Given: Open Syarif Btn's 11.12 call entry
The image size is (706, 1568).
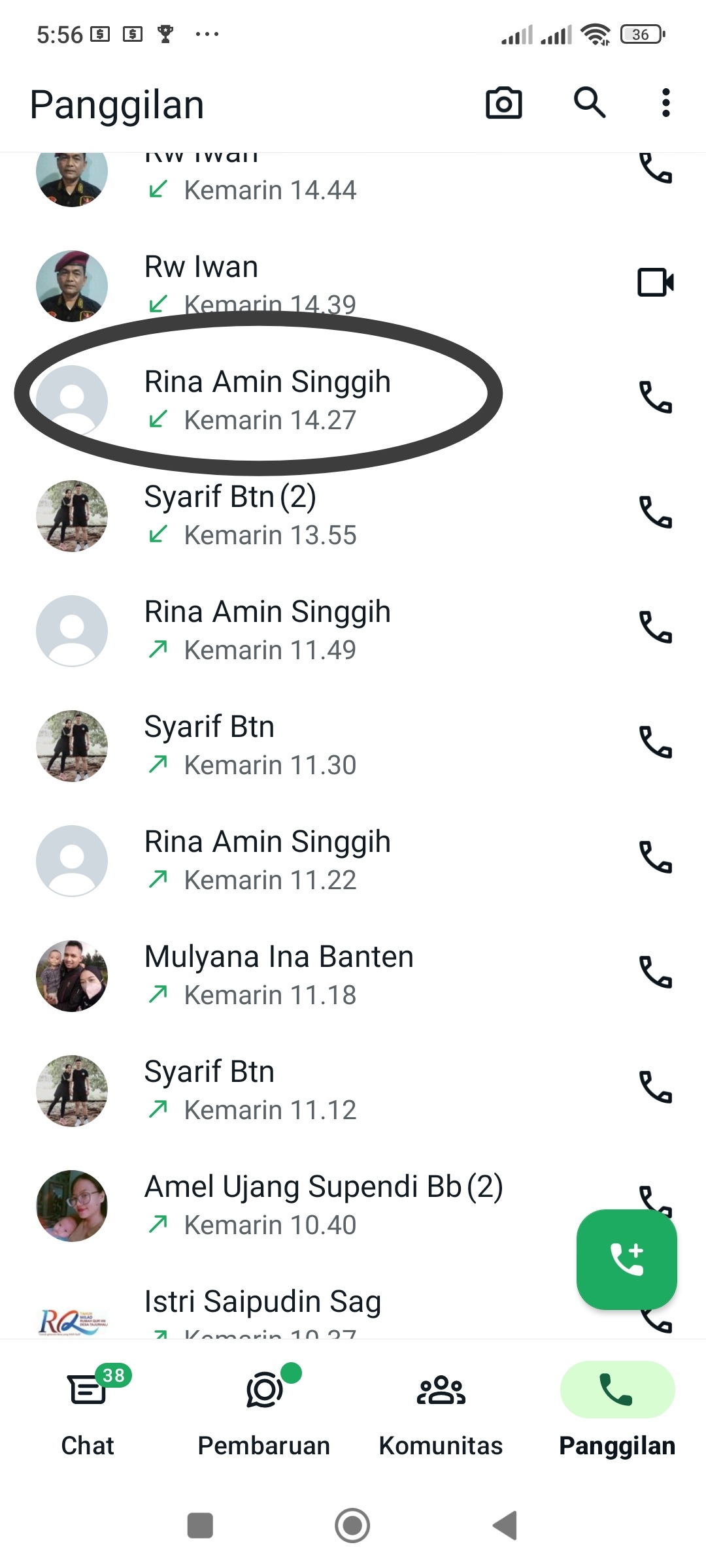Looking at the screenshot, I should tap(250, 1090).
